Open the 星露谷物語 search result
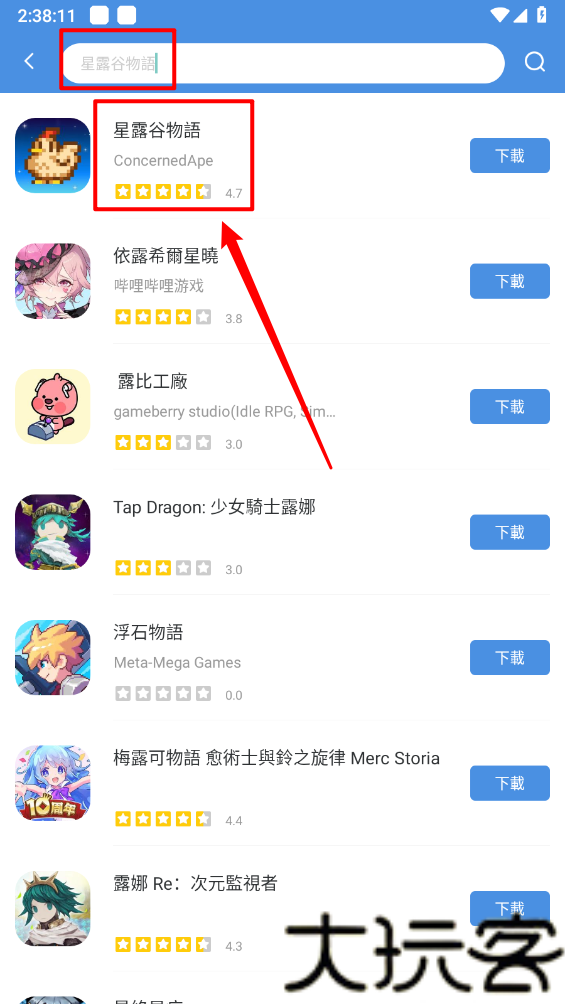 tap(282, 156)
